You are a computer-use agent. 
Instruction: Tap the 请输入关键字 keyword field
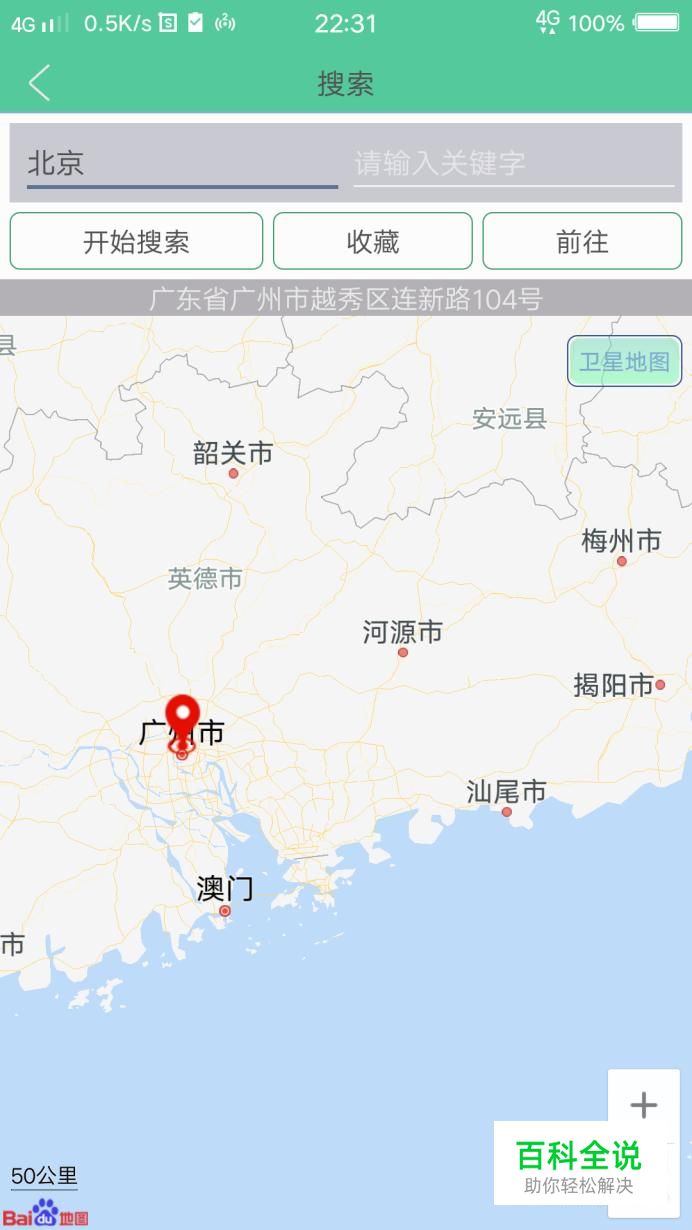coord(514,163)
